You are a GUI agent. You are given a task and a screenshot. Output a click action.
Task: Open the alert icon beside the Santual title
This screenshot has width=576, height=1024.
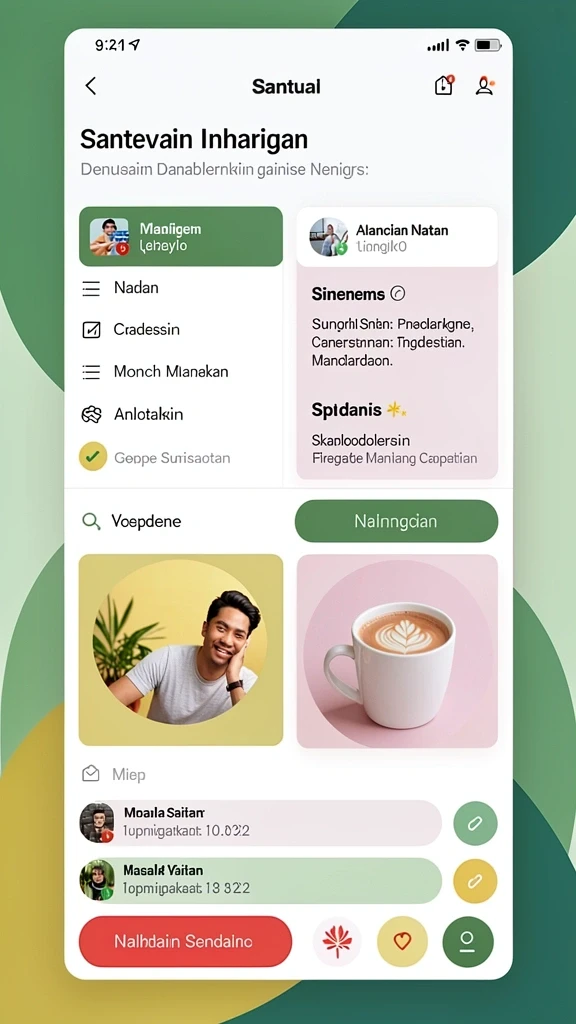point(444,86)
